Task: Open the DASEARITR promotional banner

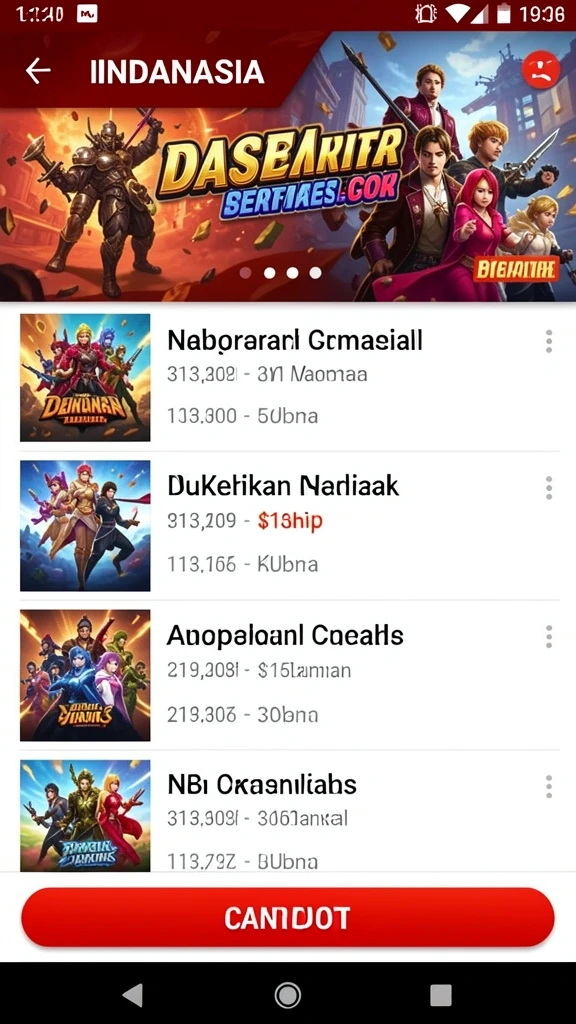Action: pyautogui.click(x=288, y=167)
